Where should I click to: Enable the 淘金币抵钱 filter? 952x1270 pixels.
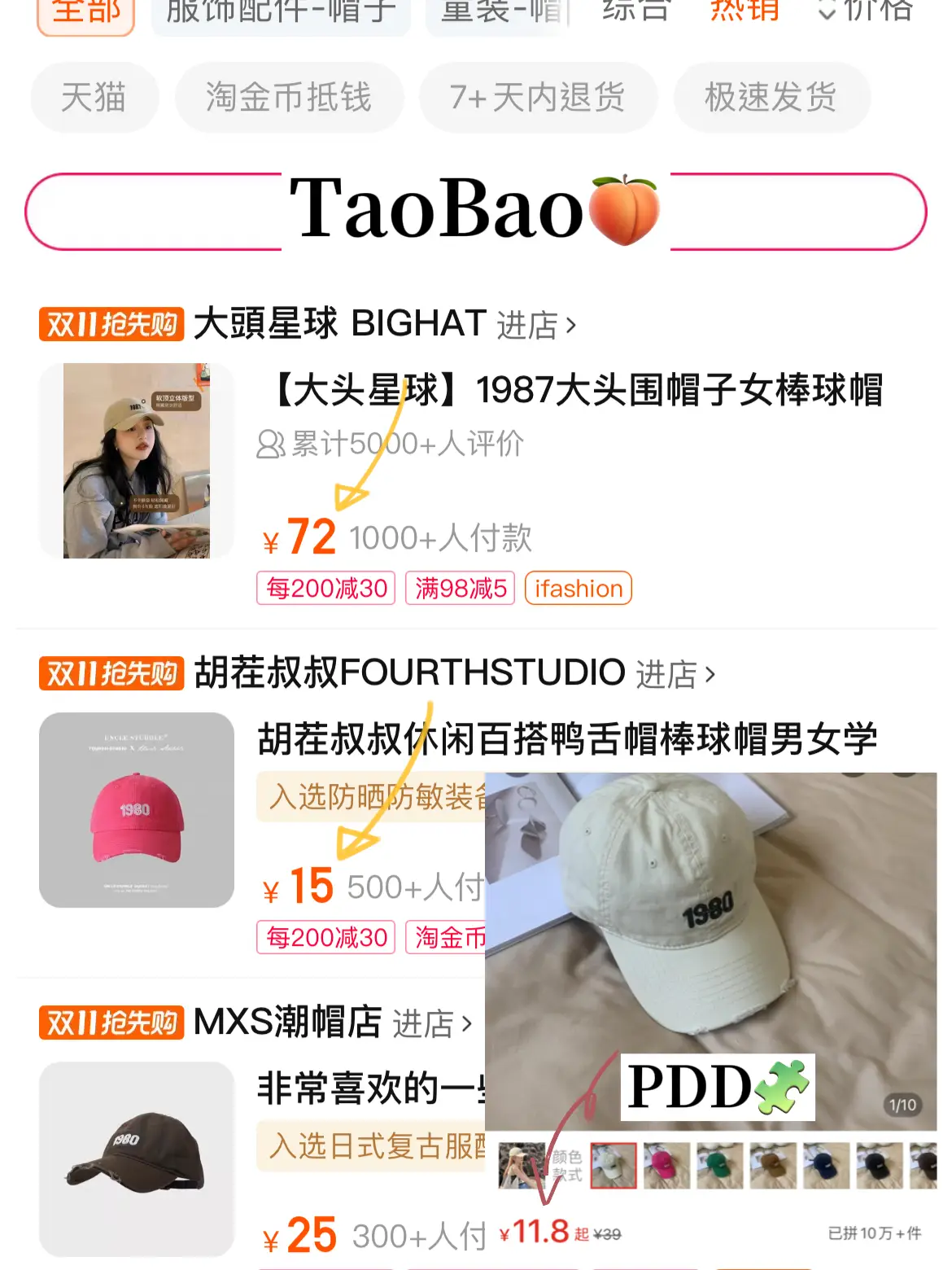pyautogui.click(x=290, y=97)
